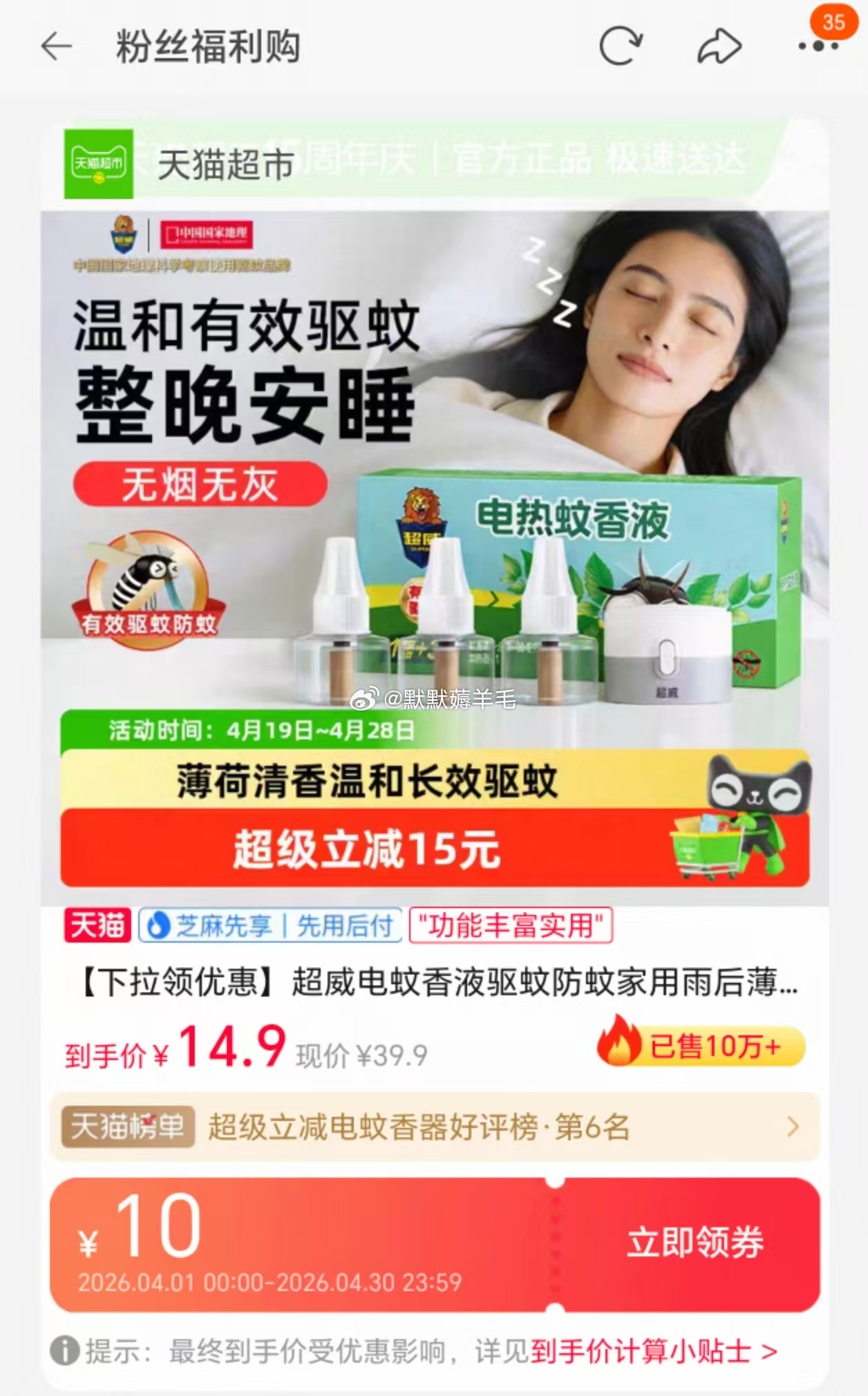Open 到手价计算小贴士 link
This screenshot has width=868, height=1396.
tap(653, 1350)
